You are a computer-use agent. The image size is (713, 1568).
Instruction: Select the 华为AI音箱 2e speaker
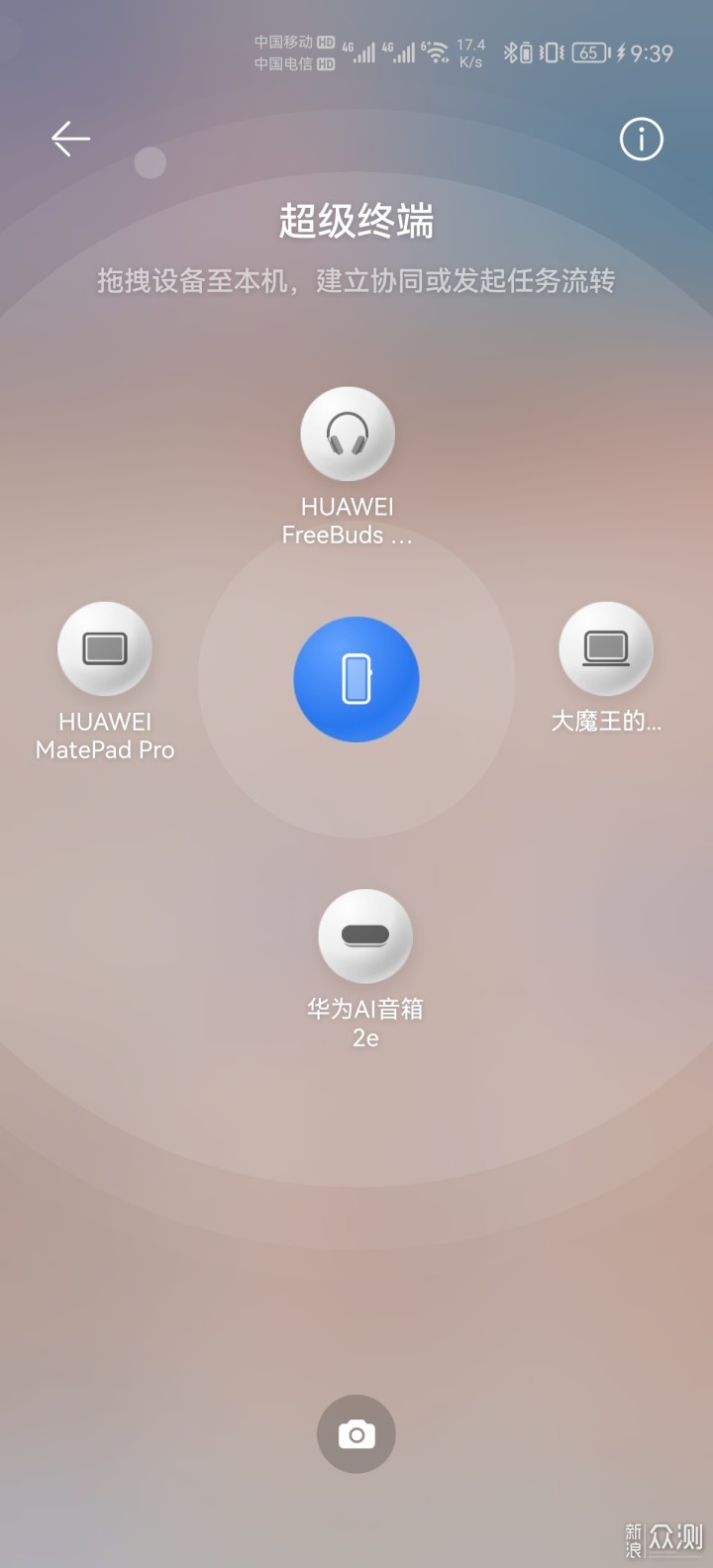pyautogui.click(x=365, y=935)
